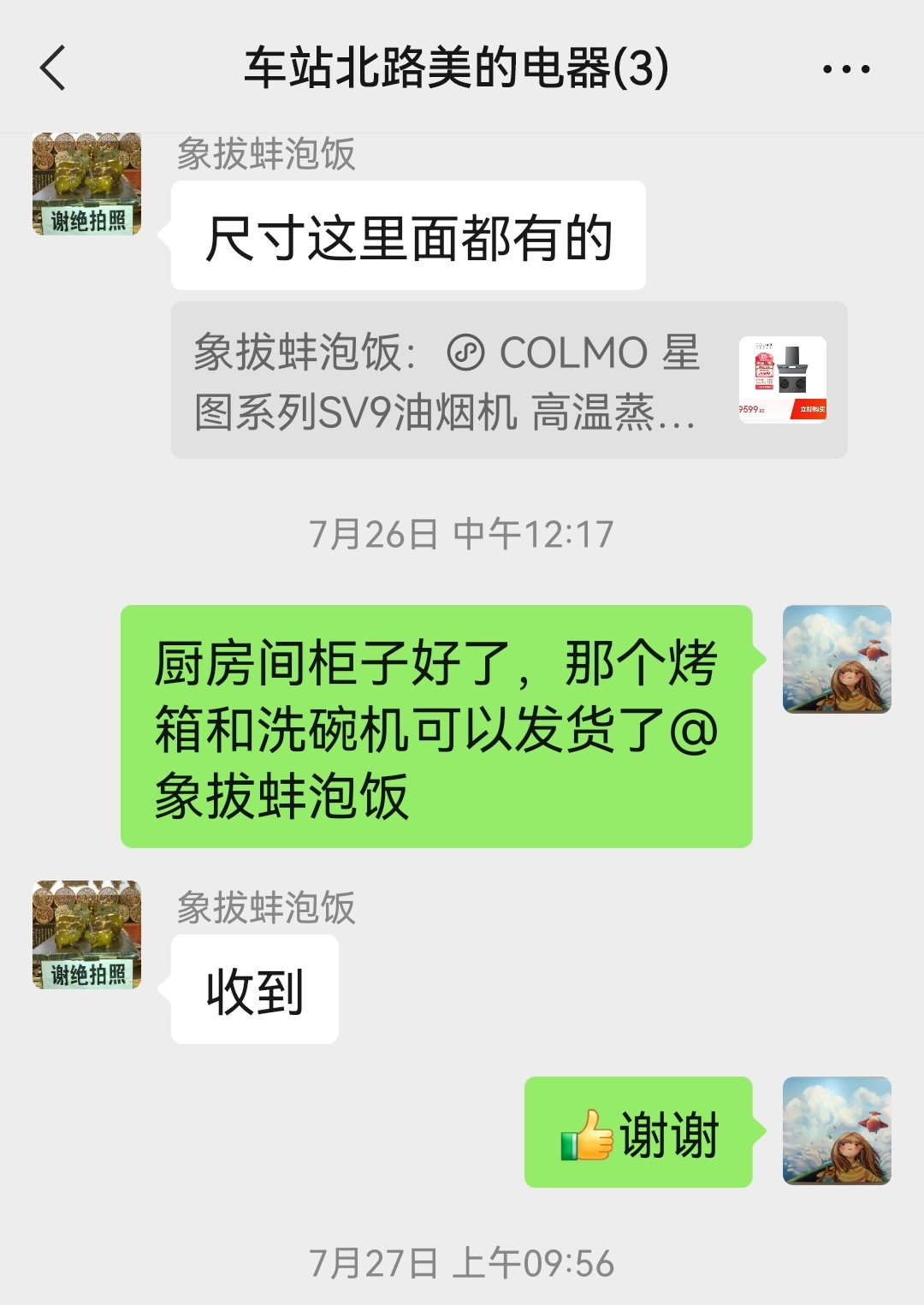
Task: Tap my avatar beside the 厨房间柜子好了 message
Action: click(837, 659)
